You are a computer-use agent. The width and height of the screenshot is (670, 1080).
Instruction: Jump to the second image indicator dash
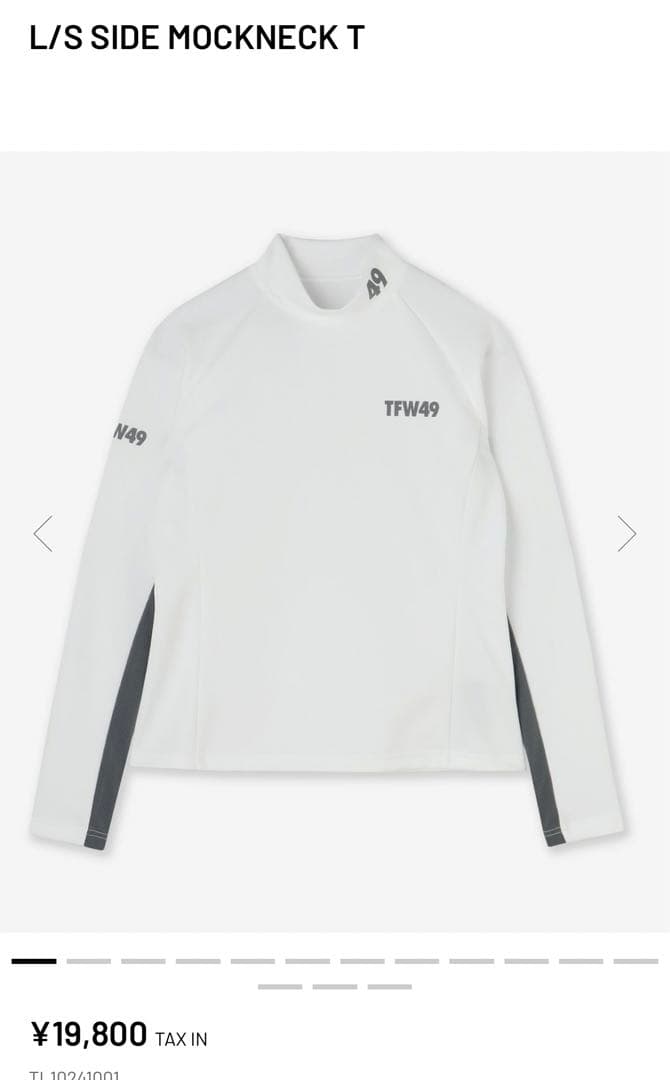click(89, 961)
